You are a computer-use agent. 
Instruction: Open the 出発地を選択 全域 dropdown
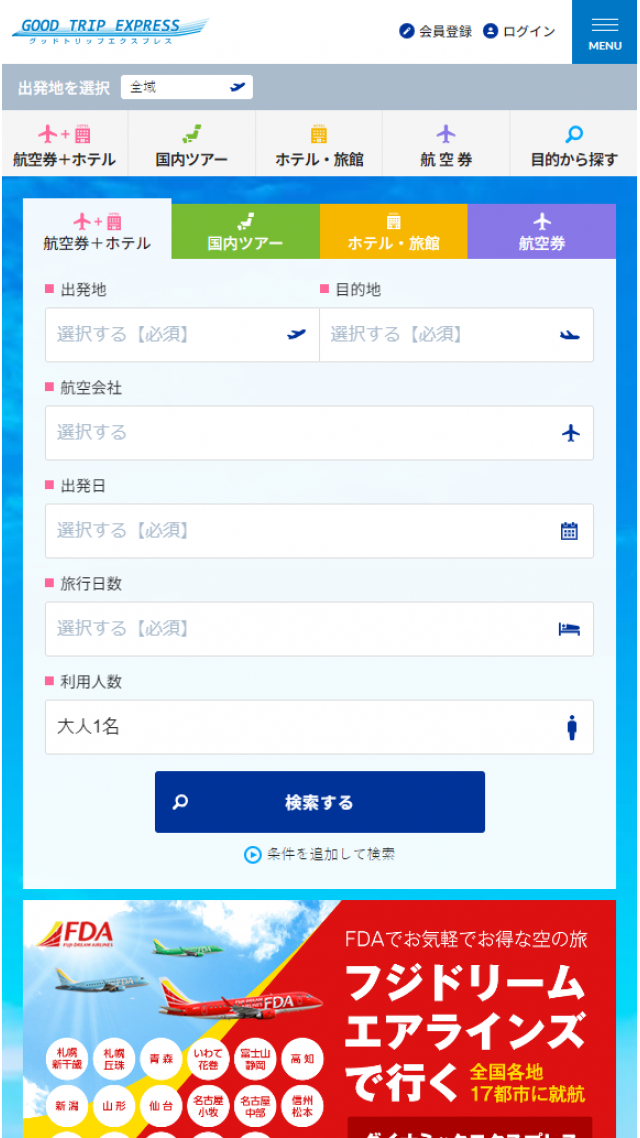click(x=186, y=87)
